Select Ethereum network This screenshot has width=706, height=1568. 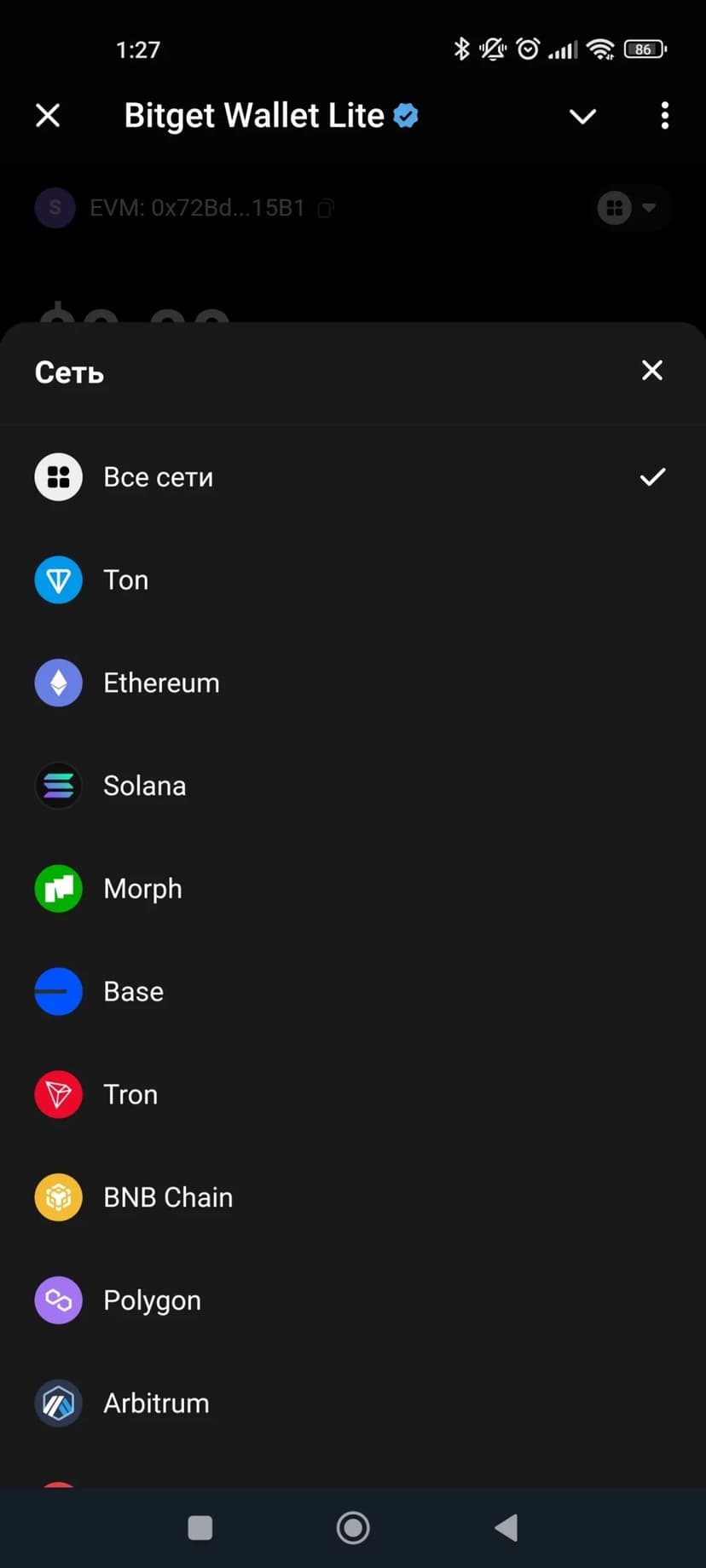point(161,683)
